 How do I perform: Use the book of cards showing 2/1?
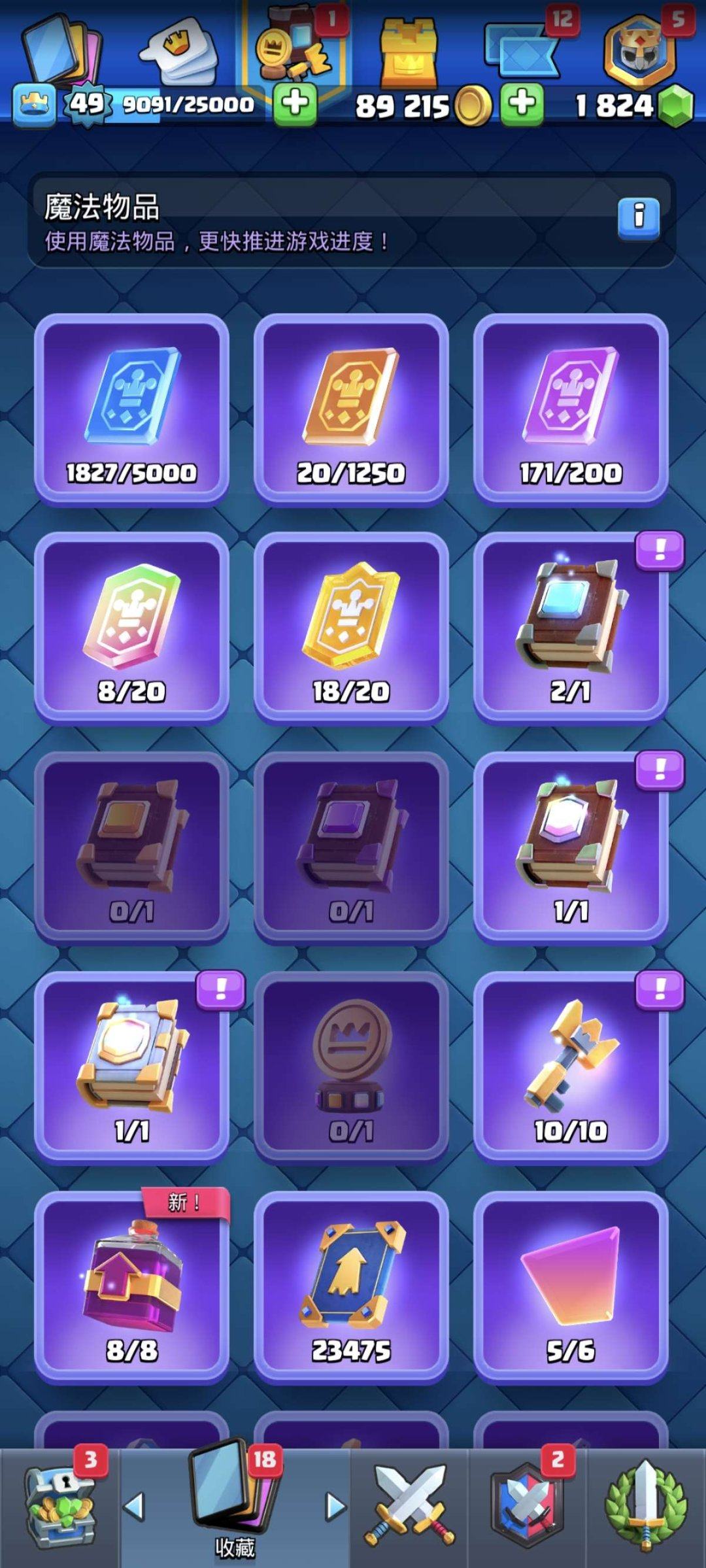coord(571,628)
